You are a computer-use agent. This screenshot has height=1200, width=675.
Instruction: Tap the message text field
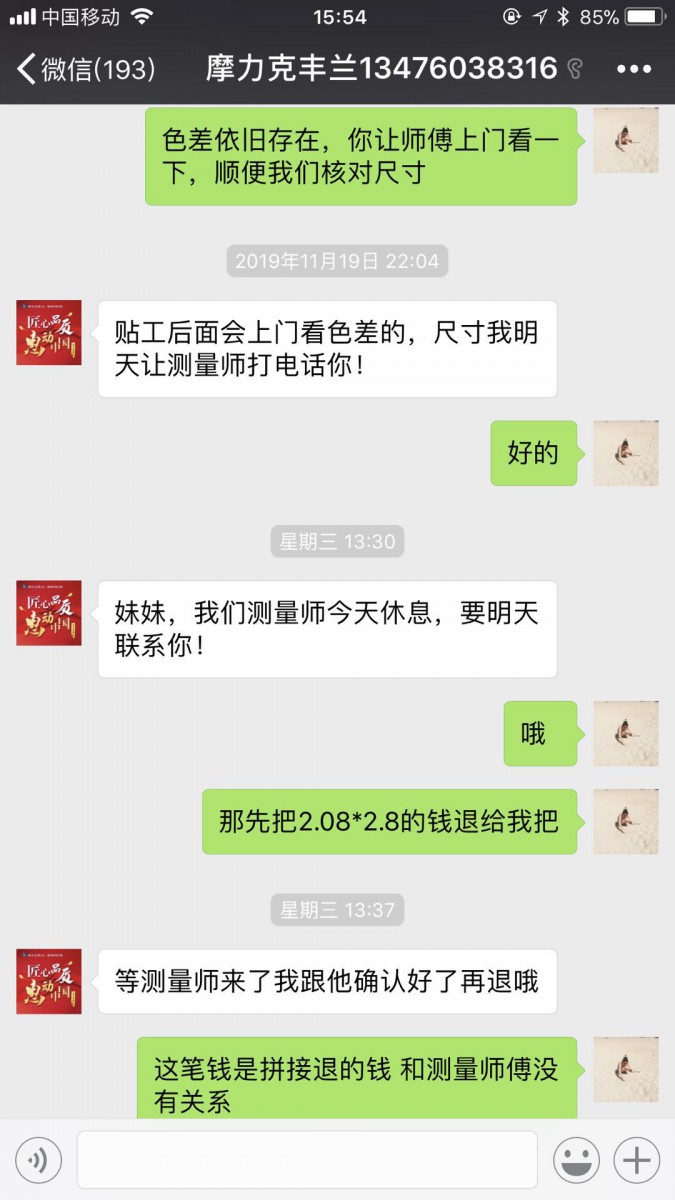307,1160
